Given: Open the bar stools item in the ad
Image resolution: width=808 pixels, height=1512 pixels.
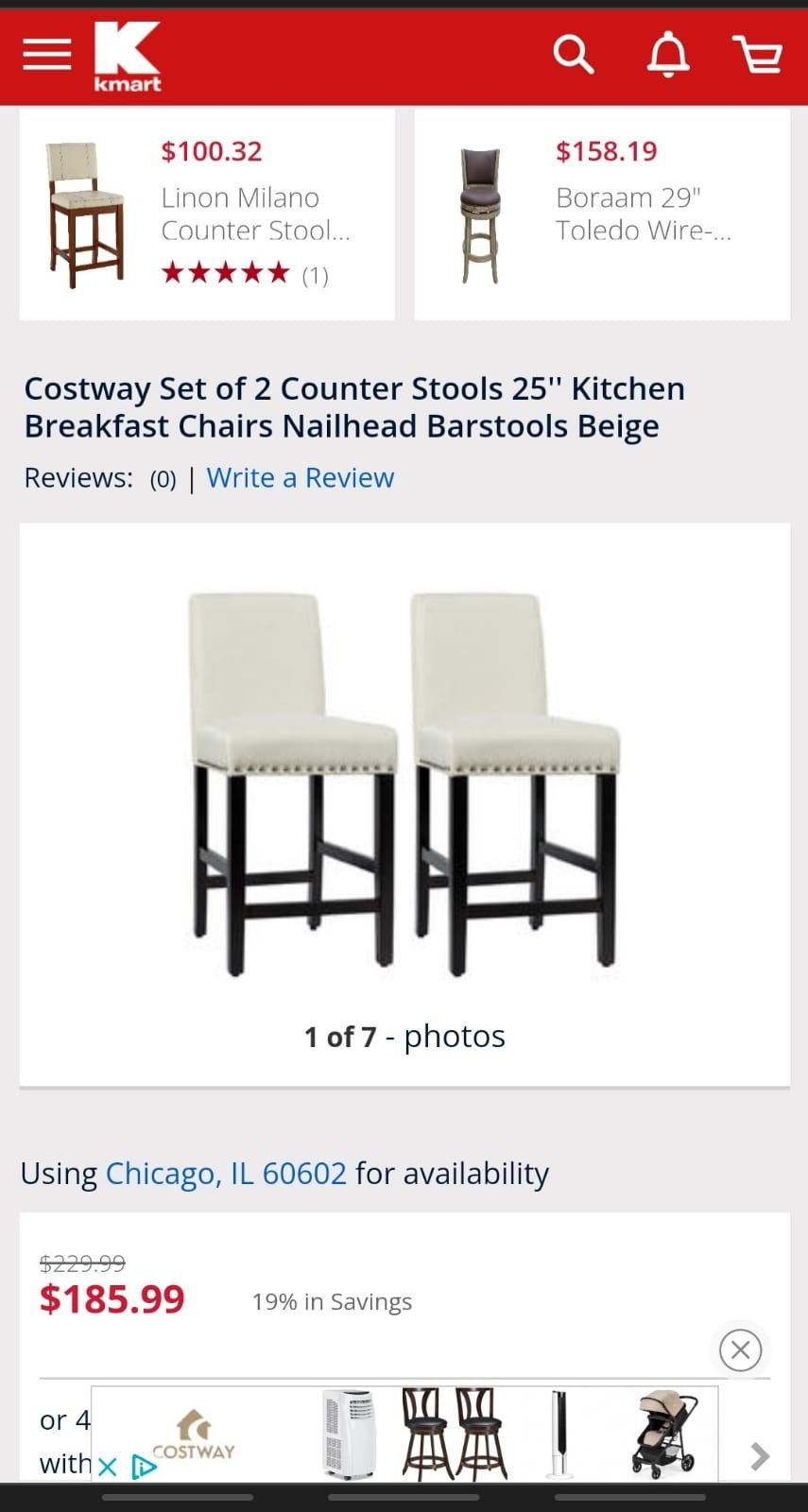Looking at the screenshot, I should 455,1434.
